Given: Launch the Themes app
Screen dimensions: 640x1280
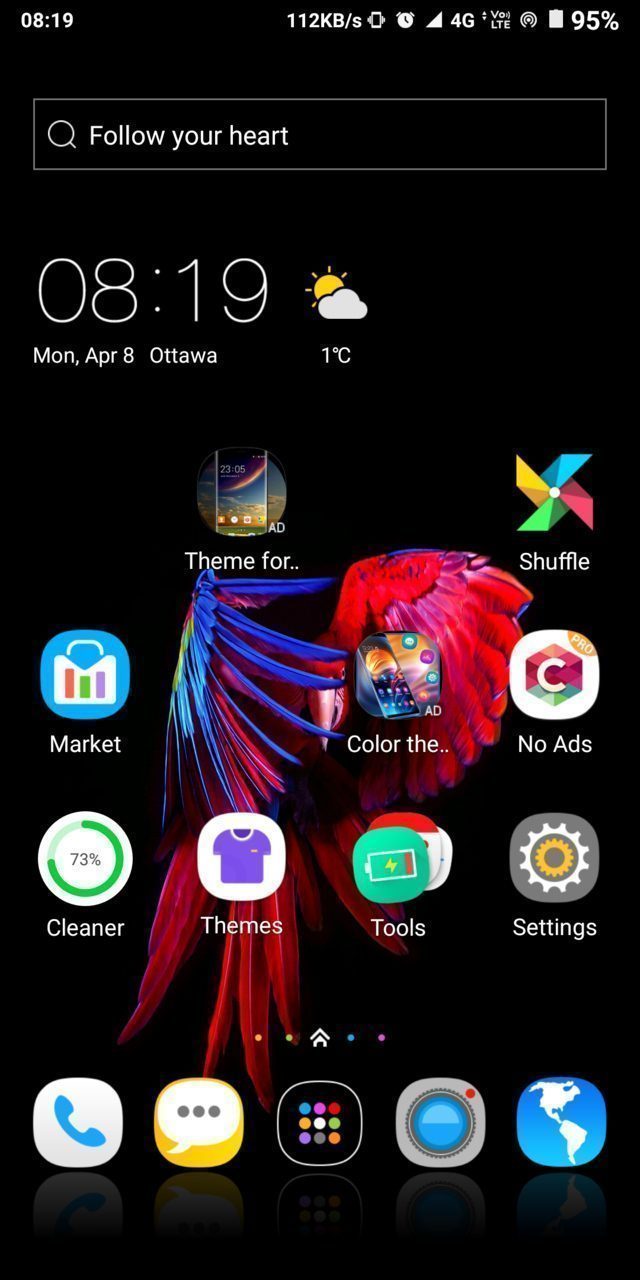Looking at the screenshot, I should tap(242, 858).
